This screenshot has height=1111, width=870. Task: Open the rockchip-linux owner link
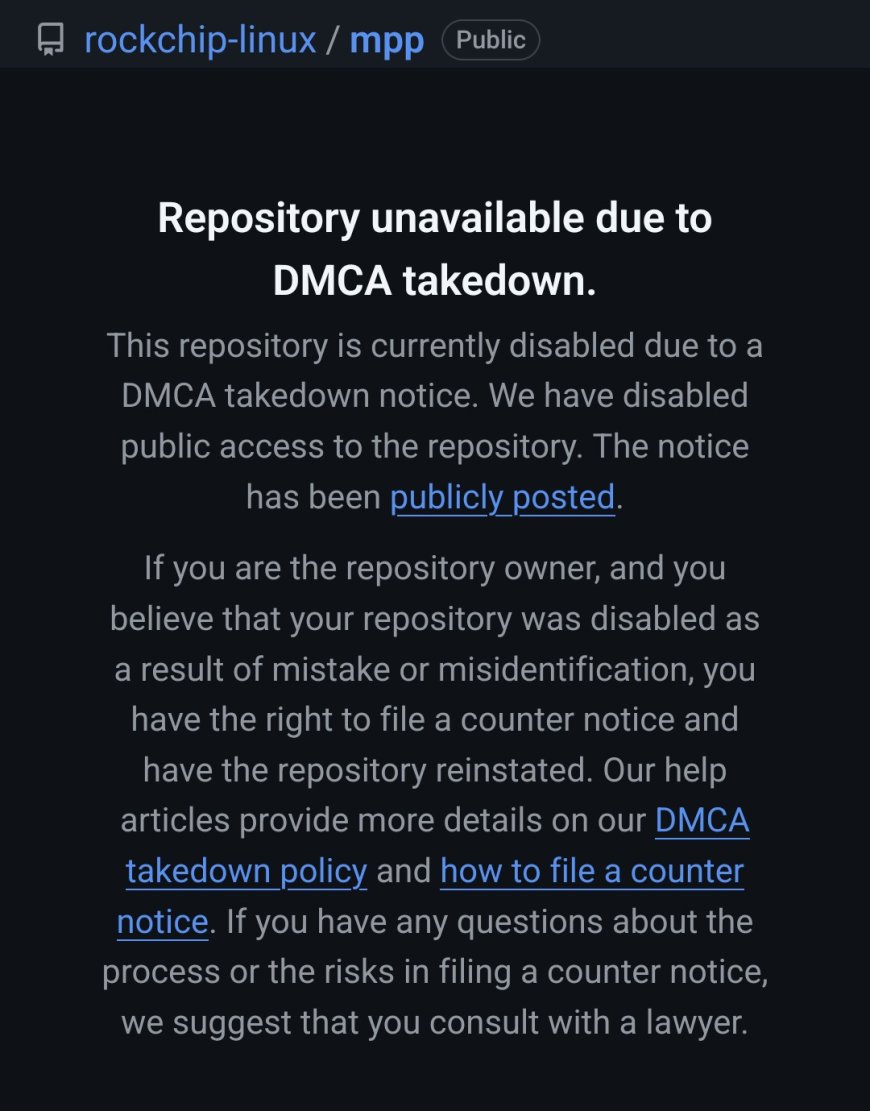[200, 40]
